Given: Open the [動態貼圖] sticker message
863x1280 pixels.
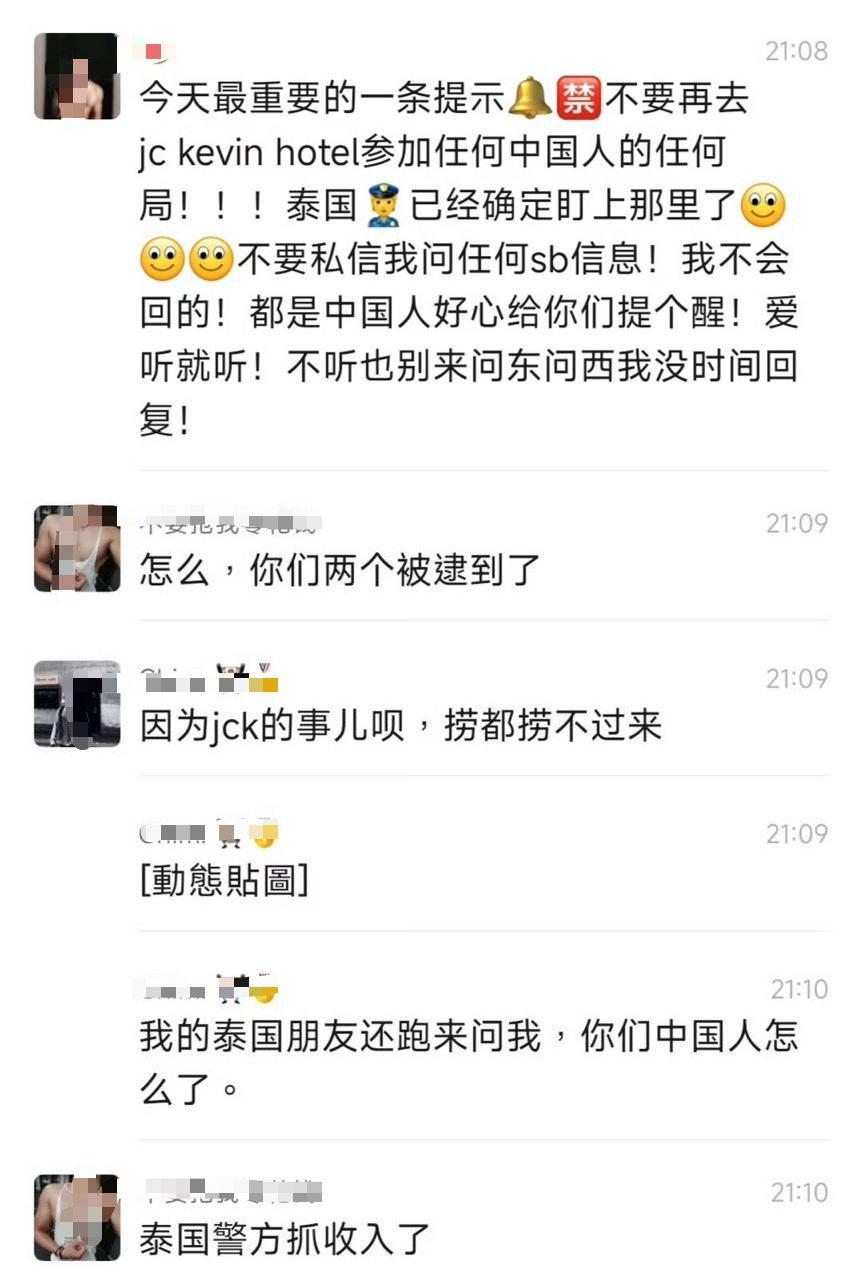Looking at the screenshot, I should coord(224,881).
